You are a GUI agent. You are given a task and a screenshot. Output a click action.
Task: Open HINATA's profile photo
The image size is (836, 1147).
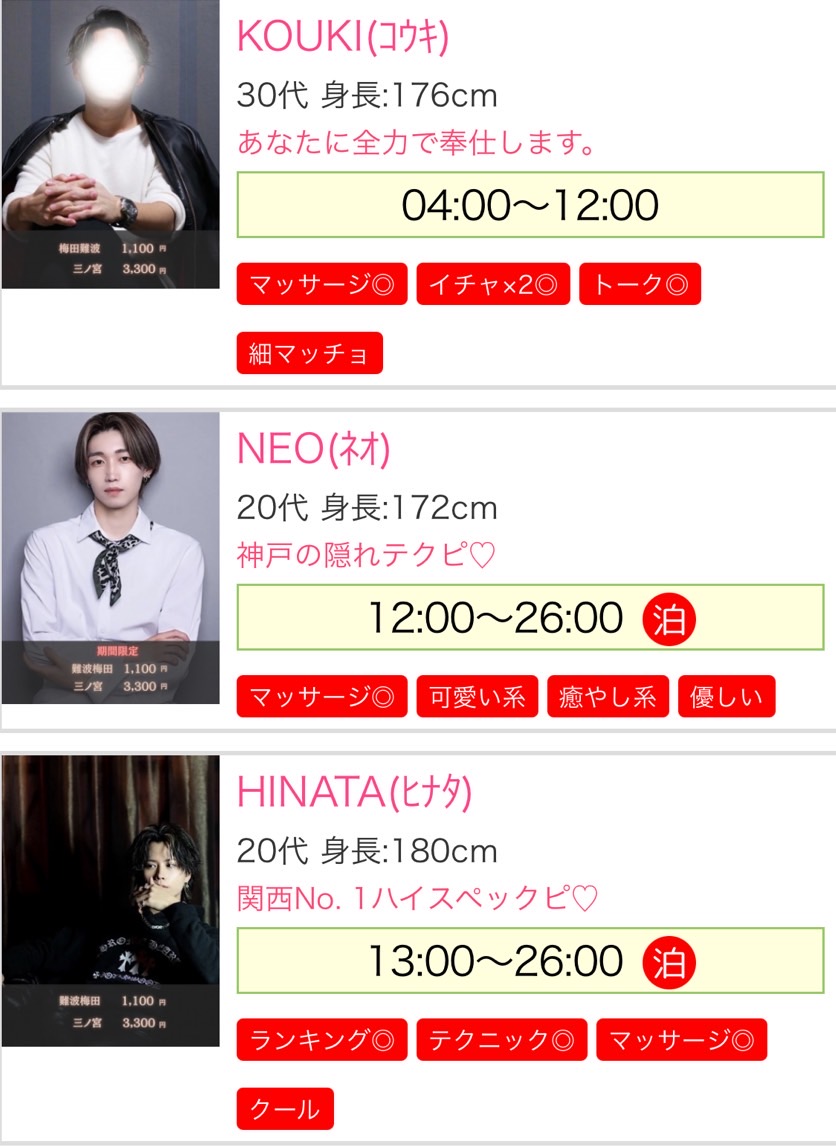point(110,900)
